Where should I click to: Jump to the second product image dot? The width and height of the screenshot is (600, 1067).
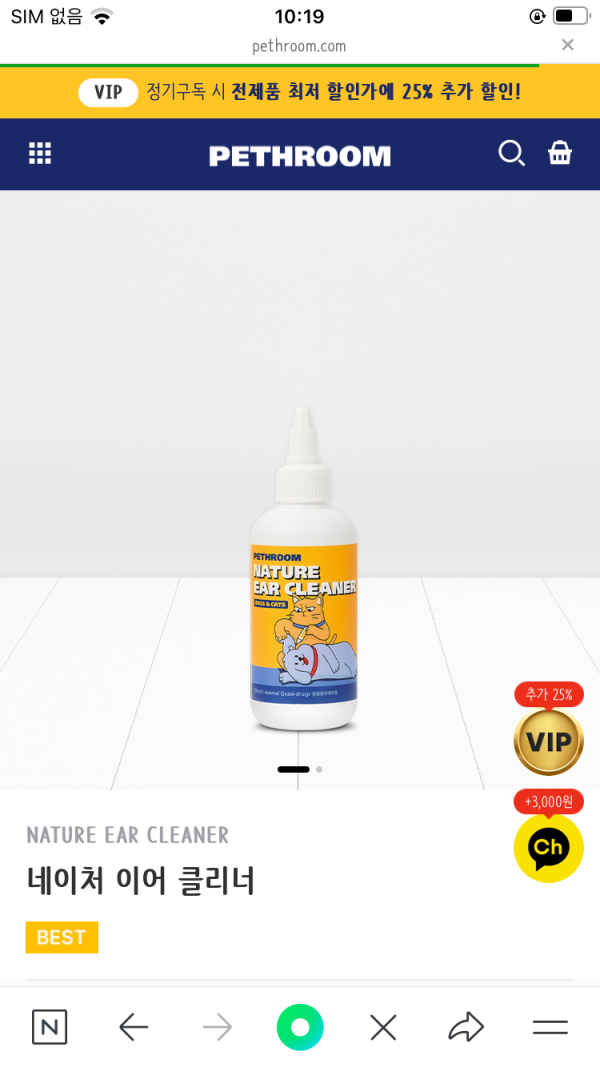coord(319,769)
